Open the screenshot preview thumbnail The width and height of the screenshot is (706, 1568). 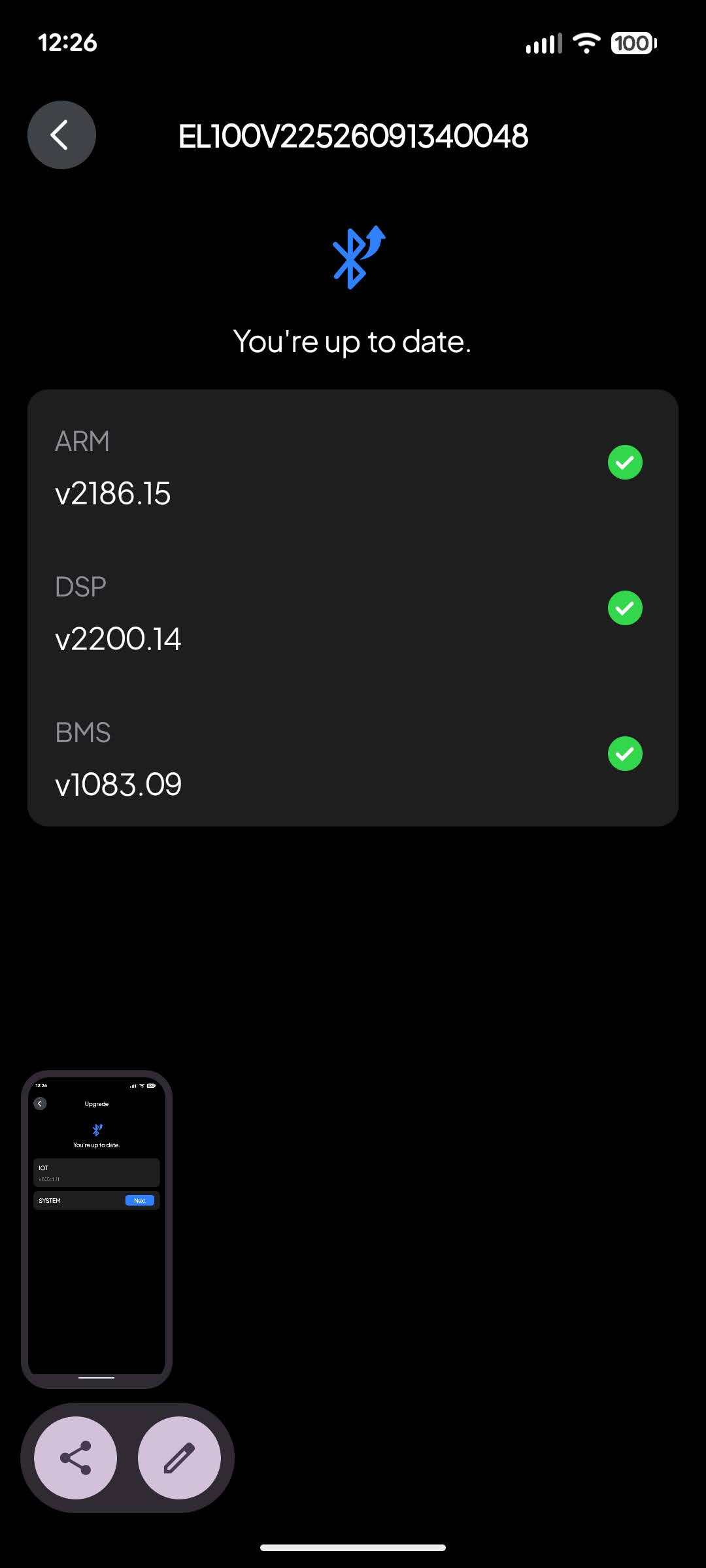click(97, 1228)
